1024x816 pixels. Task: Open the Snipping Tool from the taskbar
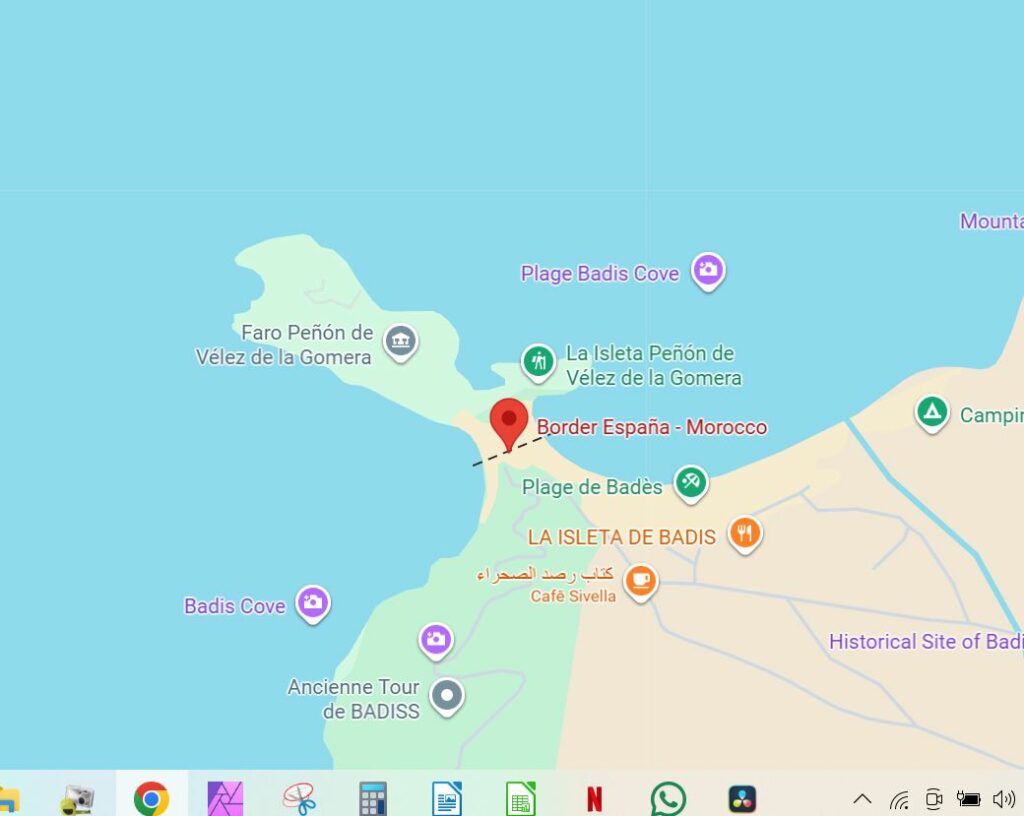(x=298, y=798)
